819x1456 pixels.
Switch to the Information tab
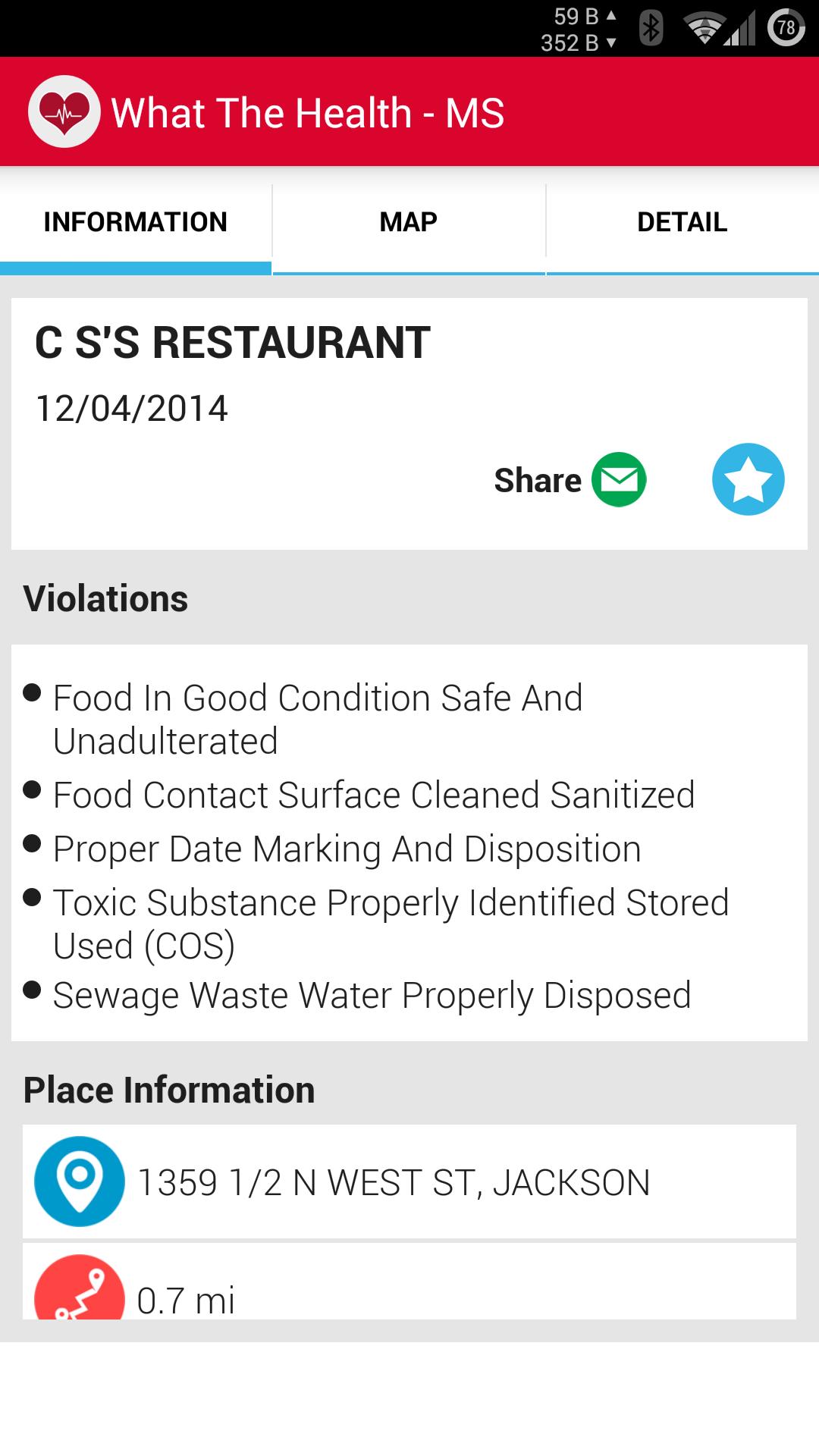click(136, 222)
